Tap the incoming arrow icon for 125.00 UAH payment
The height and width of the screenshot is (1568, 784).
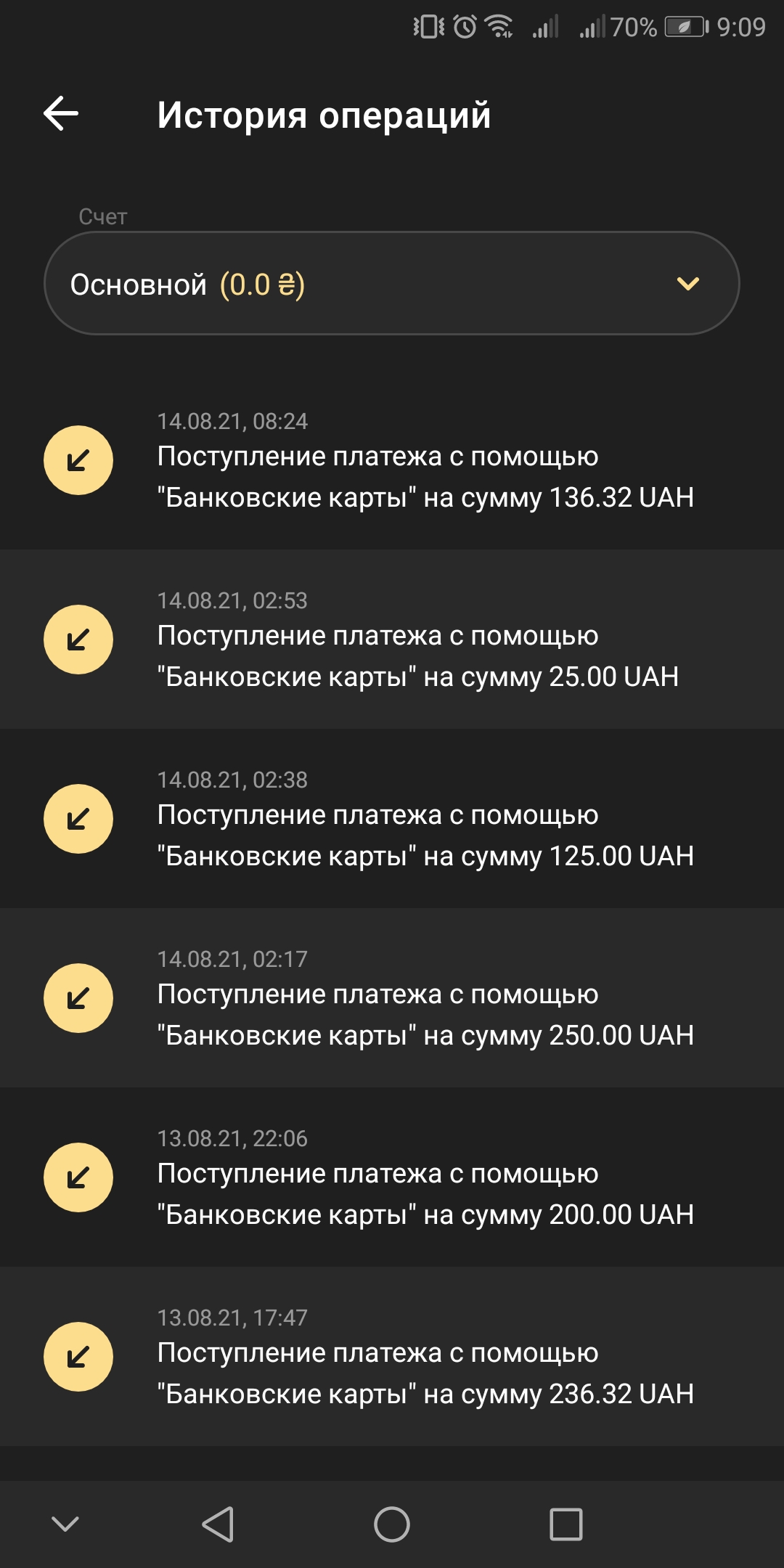[x=78, y=819]
